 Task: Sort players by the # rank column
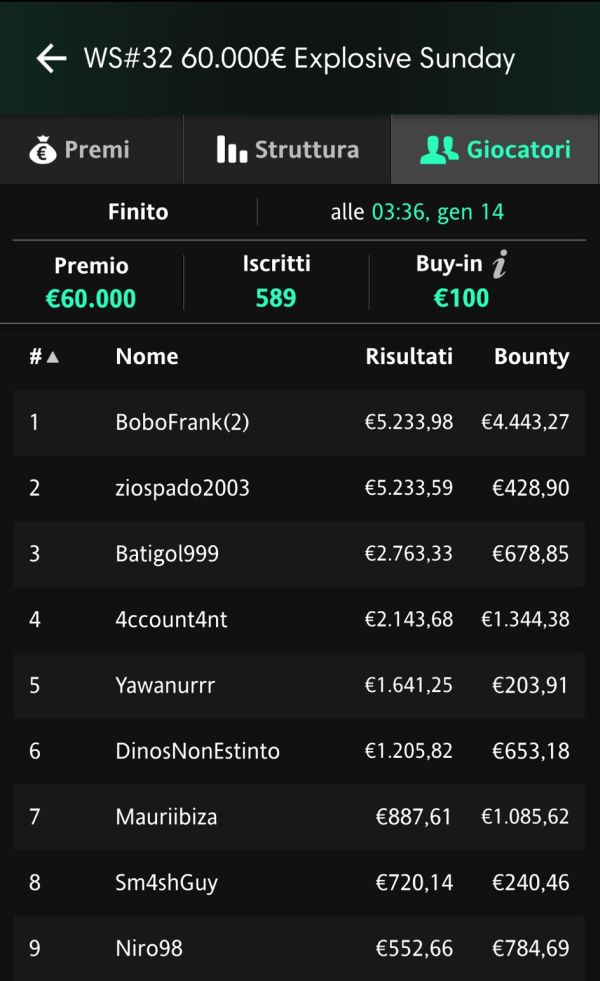(44, 357)
